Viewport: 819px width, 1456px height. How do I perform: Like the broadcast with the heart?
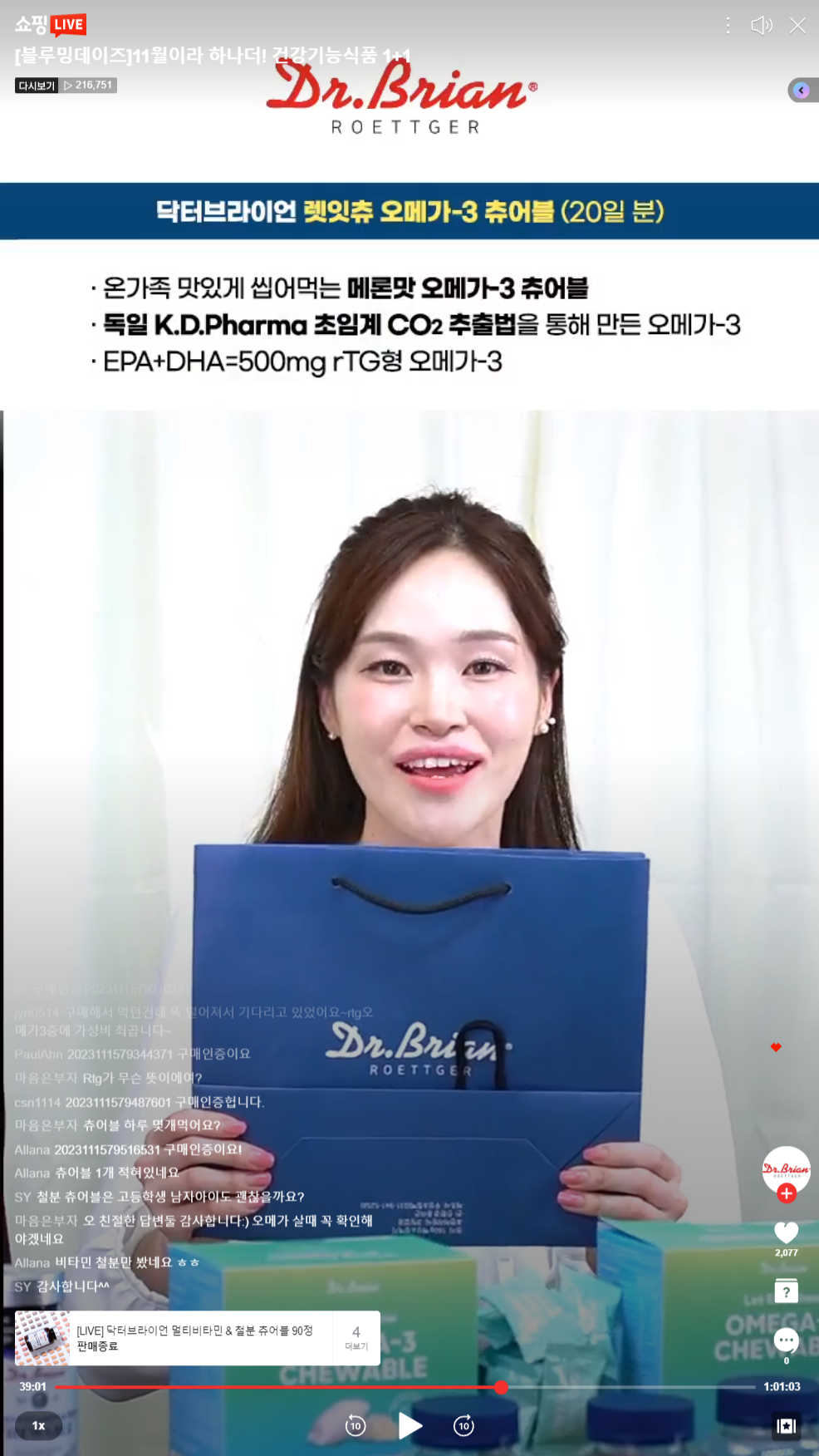pyautogui.click(x=786, y=1232)
